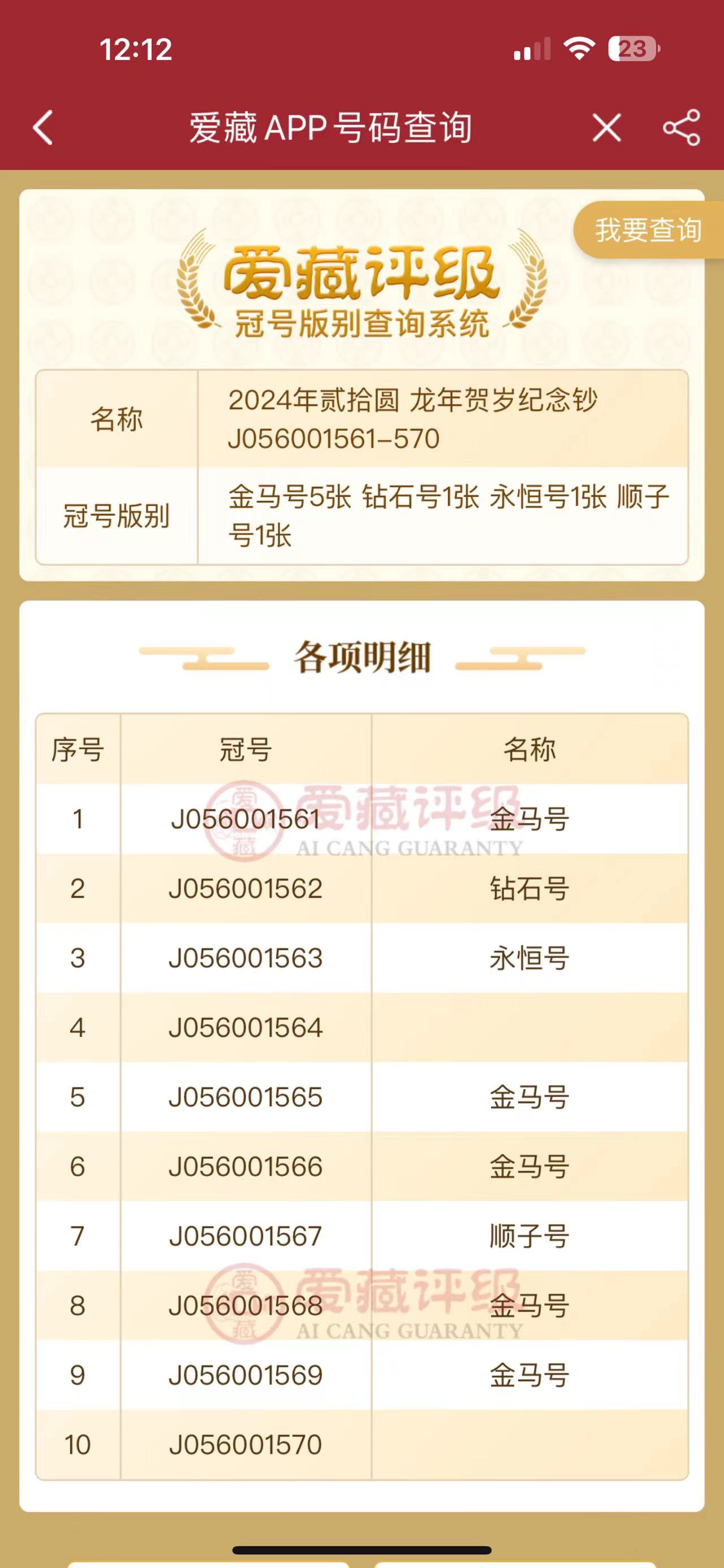Go back using the header arrow
724x1568 pixels.
coord(43,128)
